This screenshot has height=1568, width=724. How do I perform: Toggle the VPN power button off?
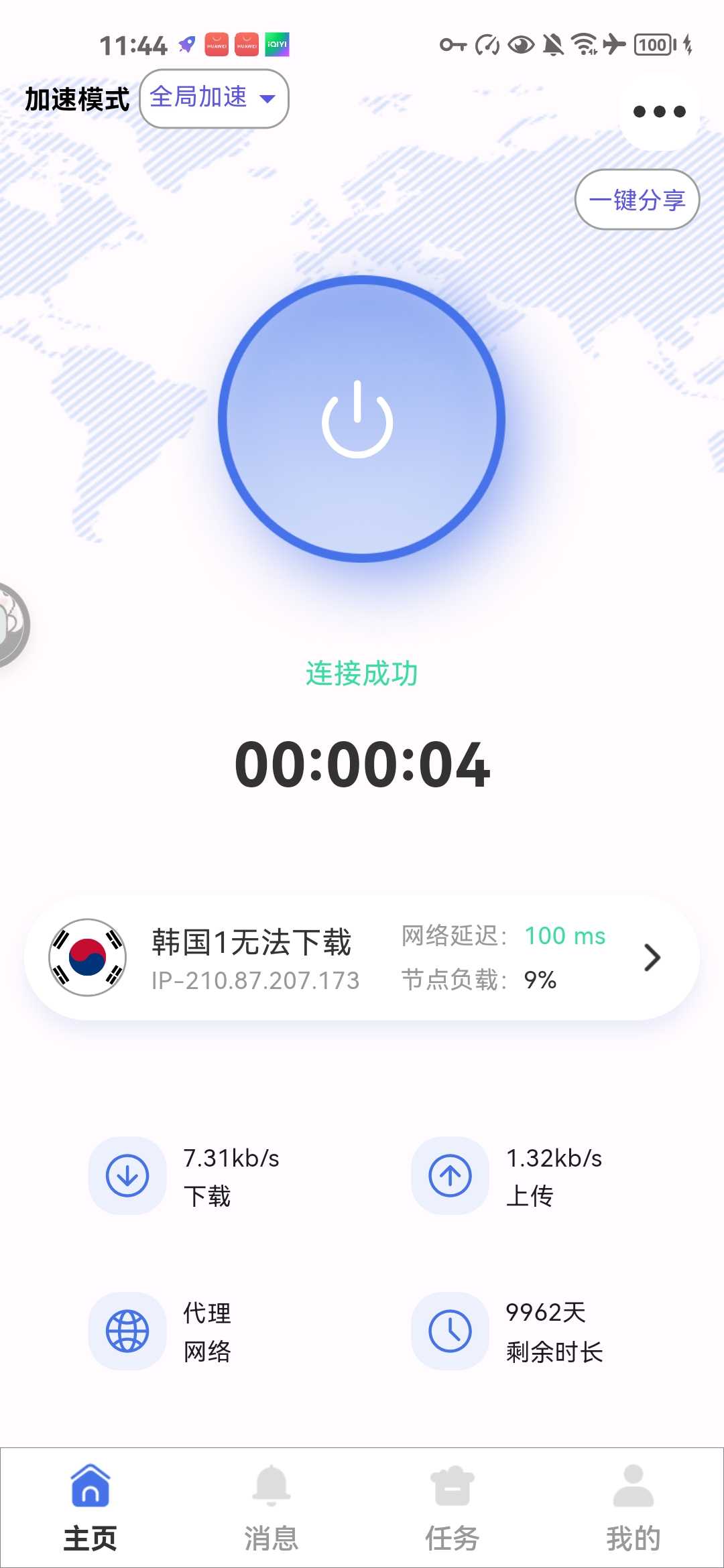point(361,419)
